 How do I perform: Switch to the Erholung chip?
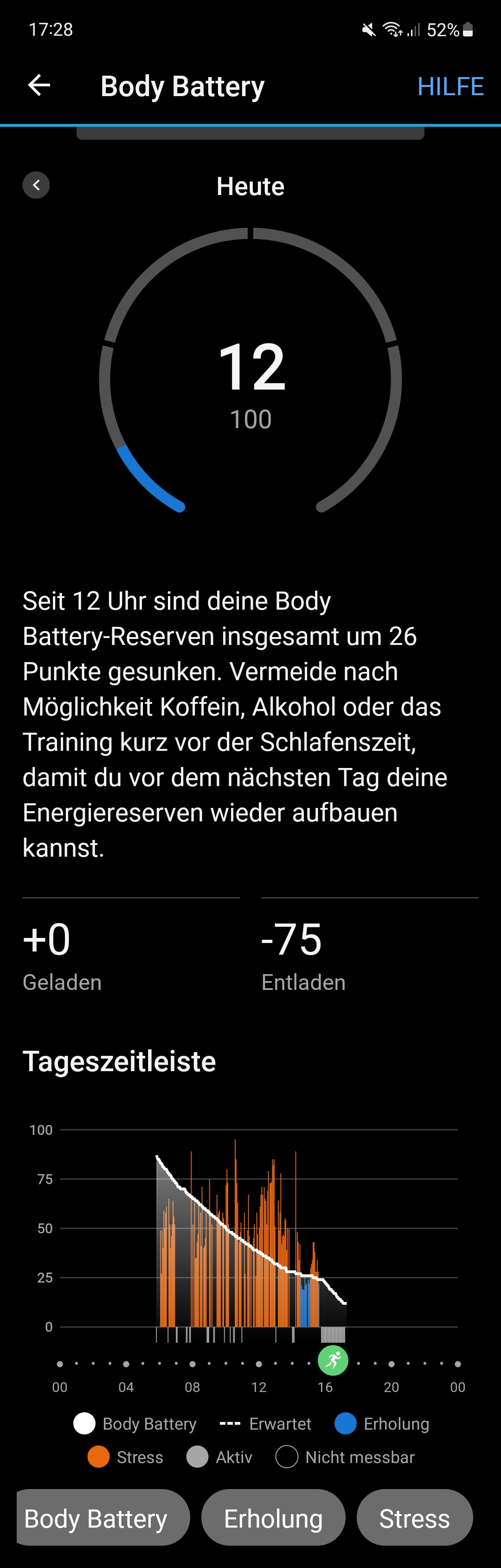tap(273, 1518)
